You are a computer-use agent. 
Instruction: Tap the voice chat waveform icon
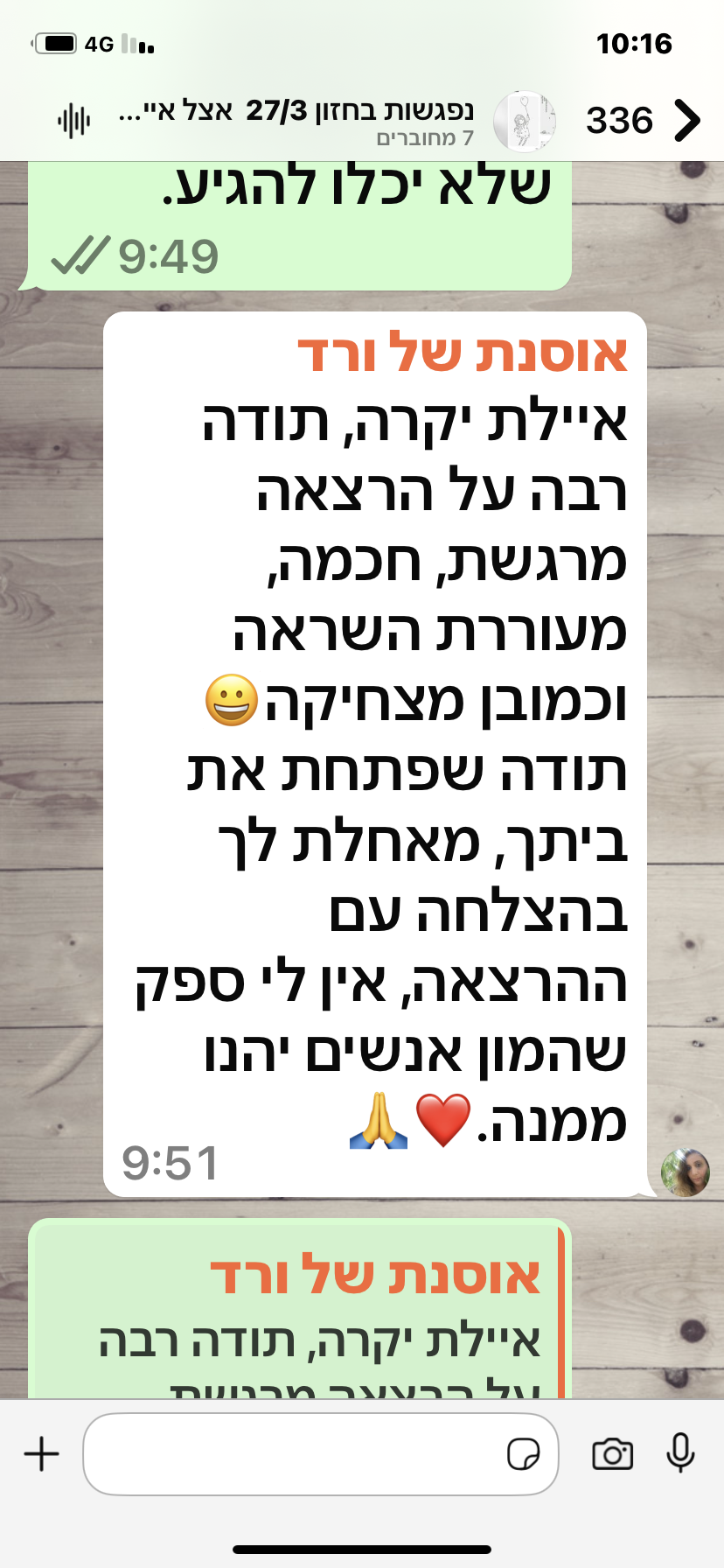(x=74, y=121)
